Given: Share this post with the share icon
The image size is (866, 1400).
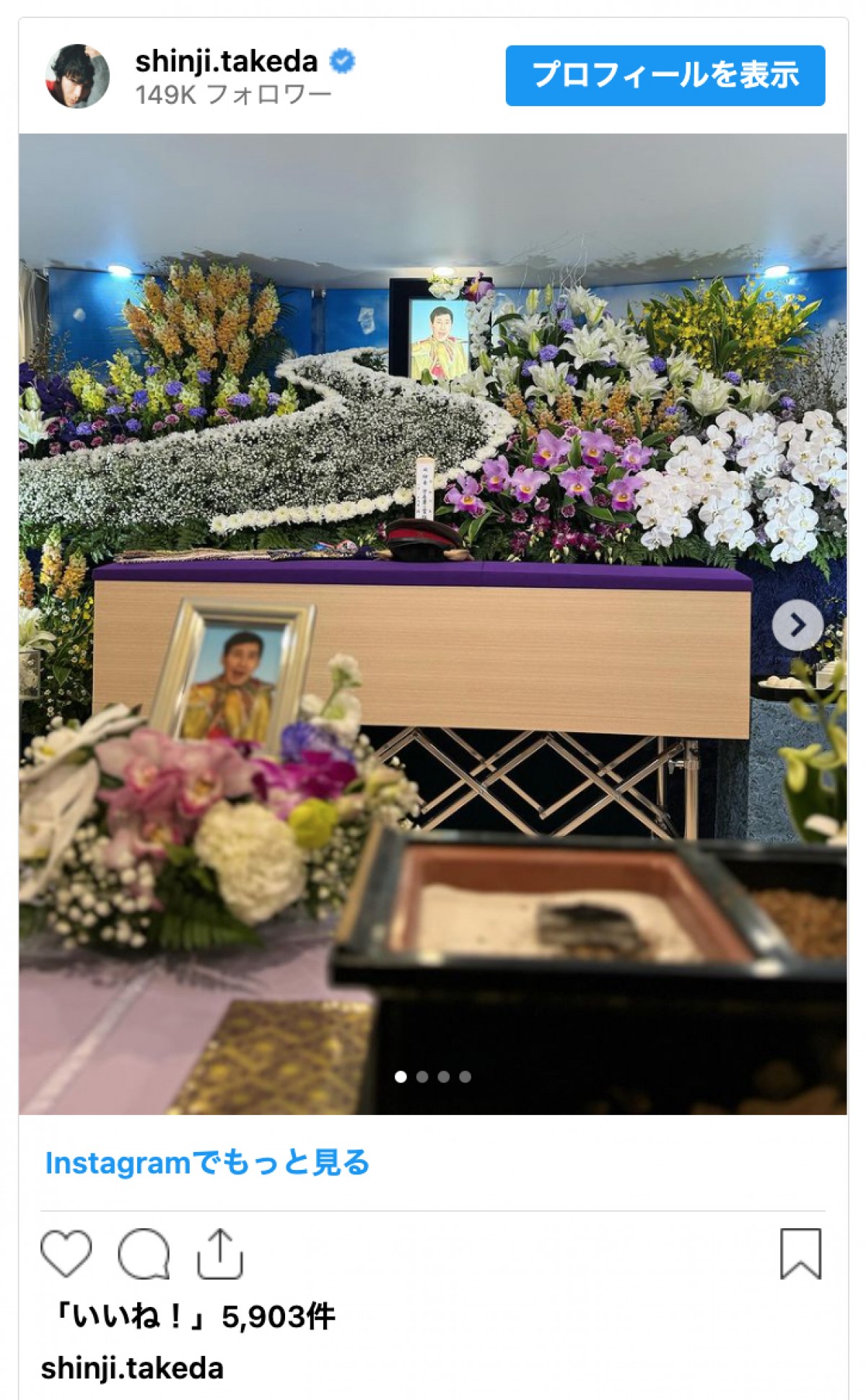Looking at the screenshot, I should 220,1253.
